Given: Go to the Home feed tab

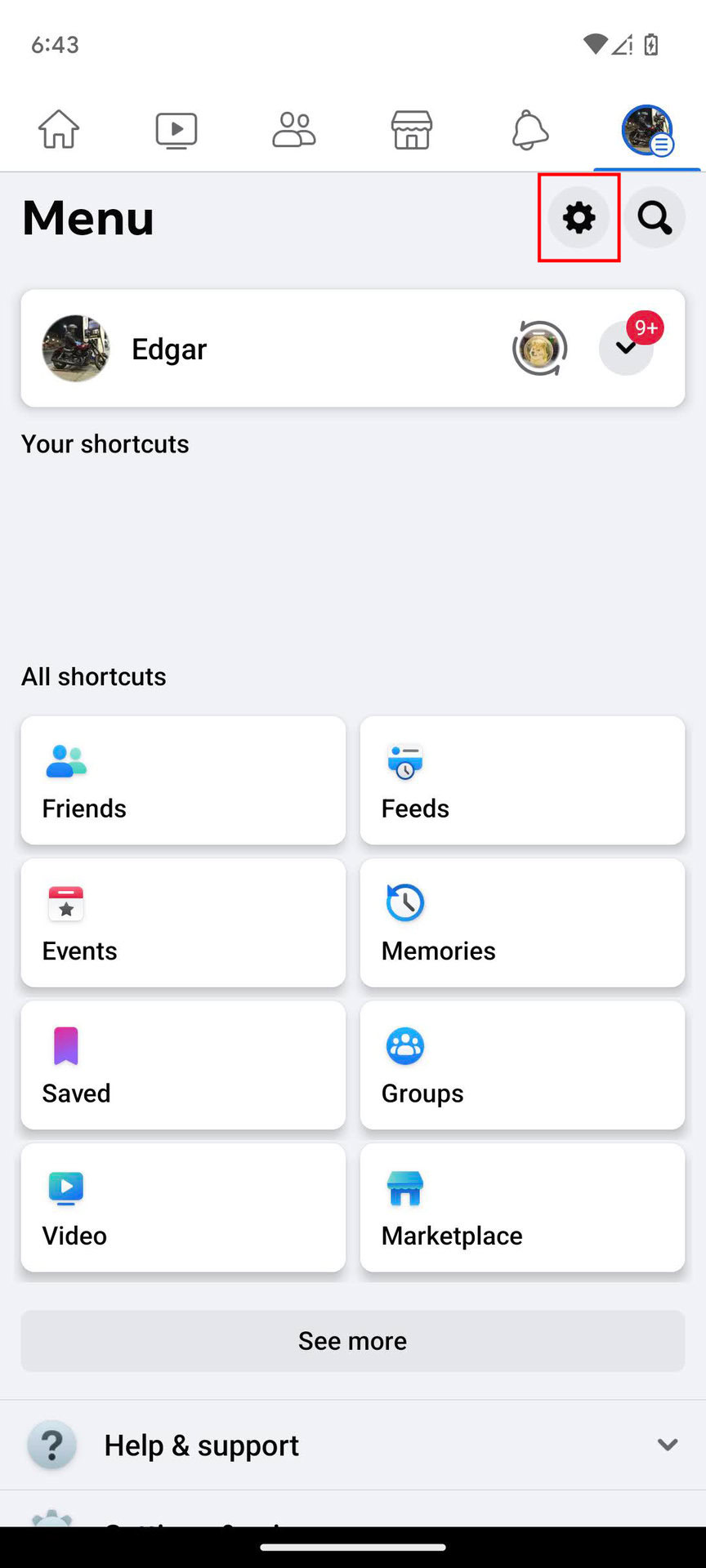Looking at the screenshot, I should (x=59, y=130).
